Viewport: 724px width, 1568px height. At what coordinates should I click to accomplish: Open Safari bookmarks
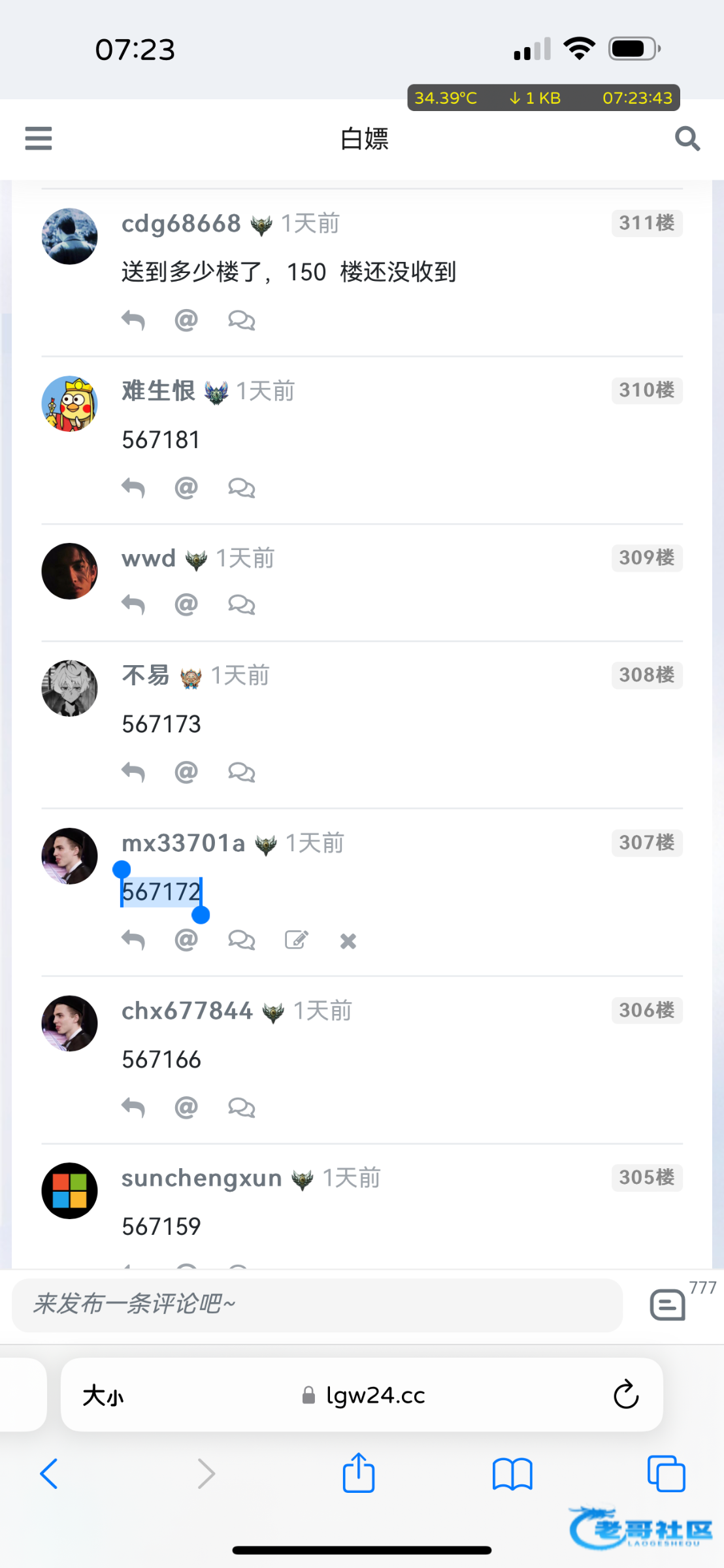[x=512, y=1474]
